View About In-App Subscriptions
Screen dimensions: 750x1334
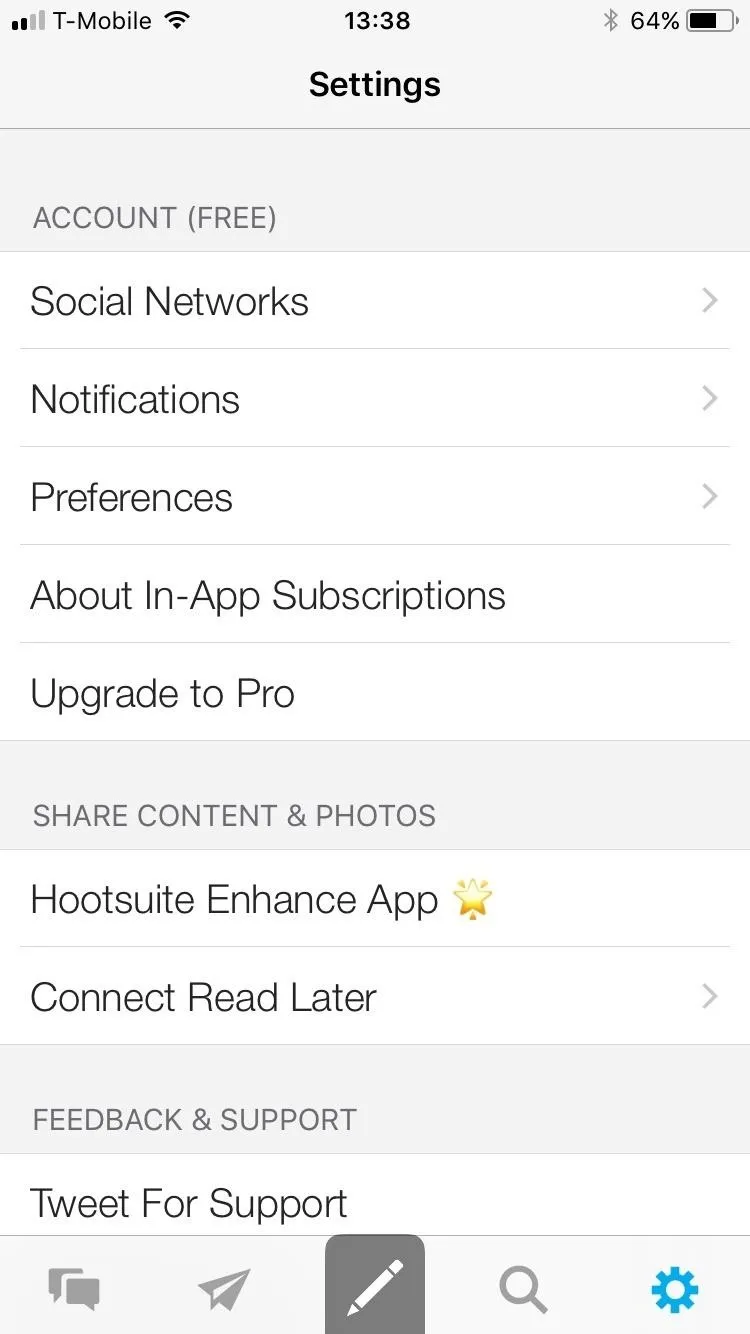375,595
